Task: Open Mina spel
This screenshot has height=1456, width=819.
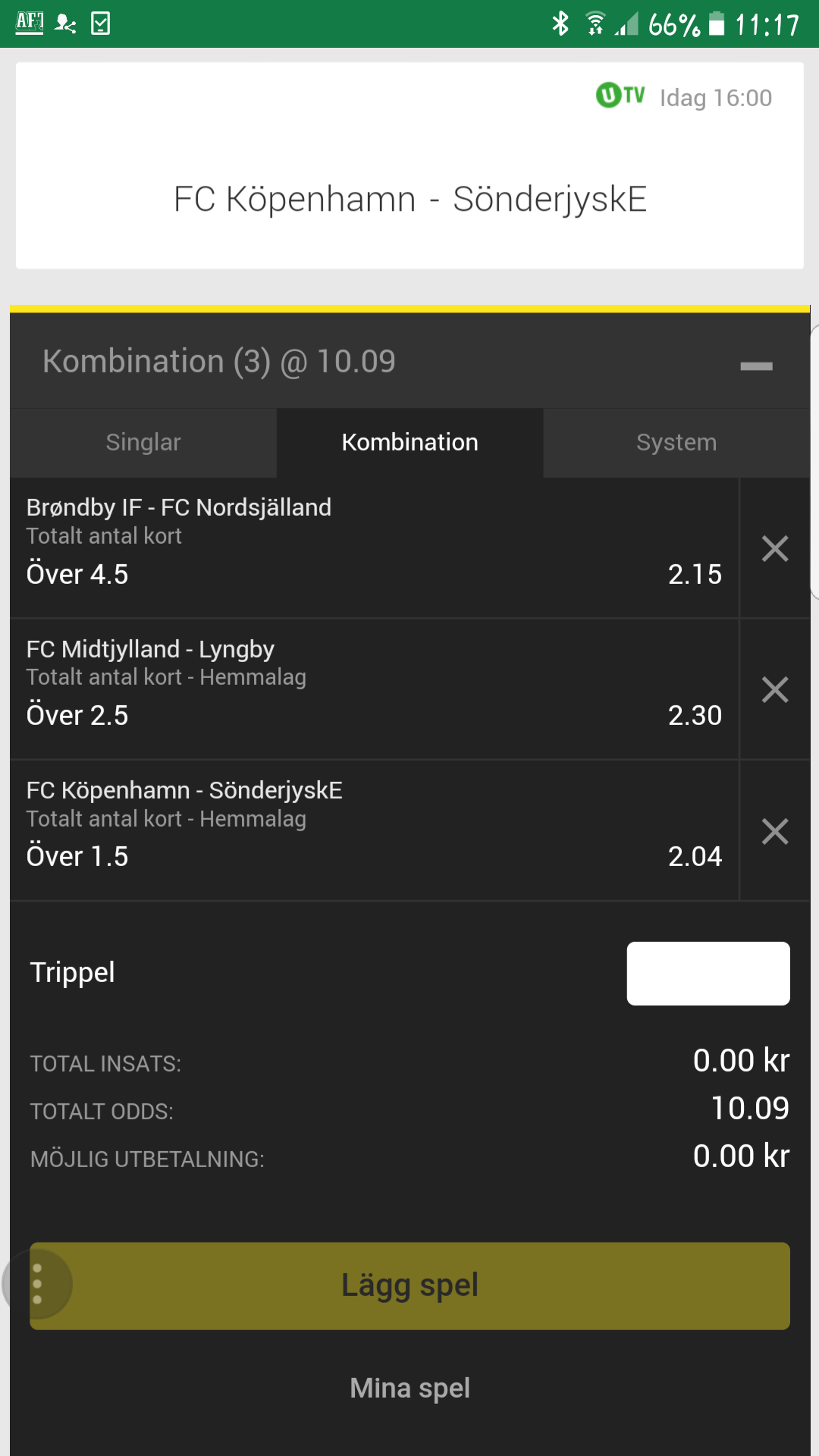Action: coord(409,1389)
